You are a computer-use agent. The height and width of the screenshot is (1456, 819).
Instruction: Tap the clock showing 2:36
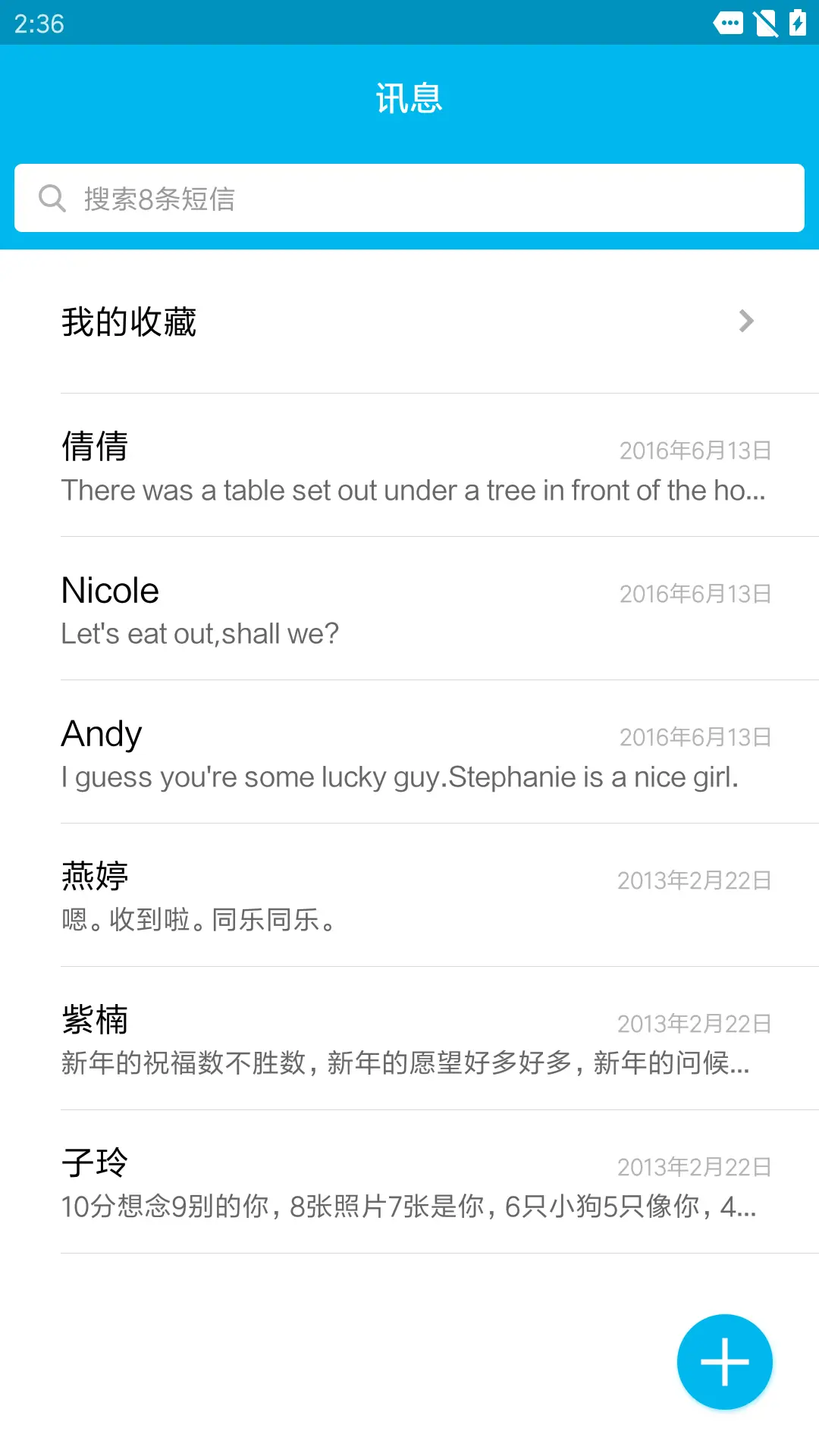click(x=40, y=25)
